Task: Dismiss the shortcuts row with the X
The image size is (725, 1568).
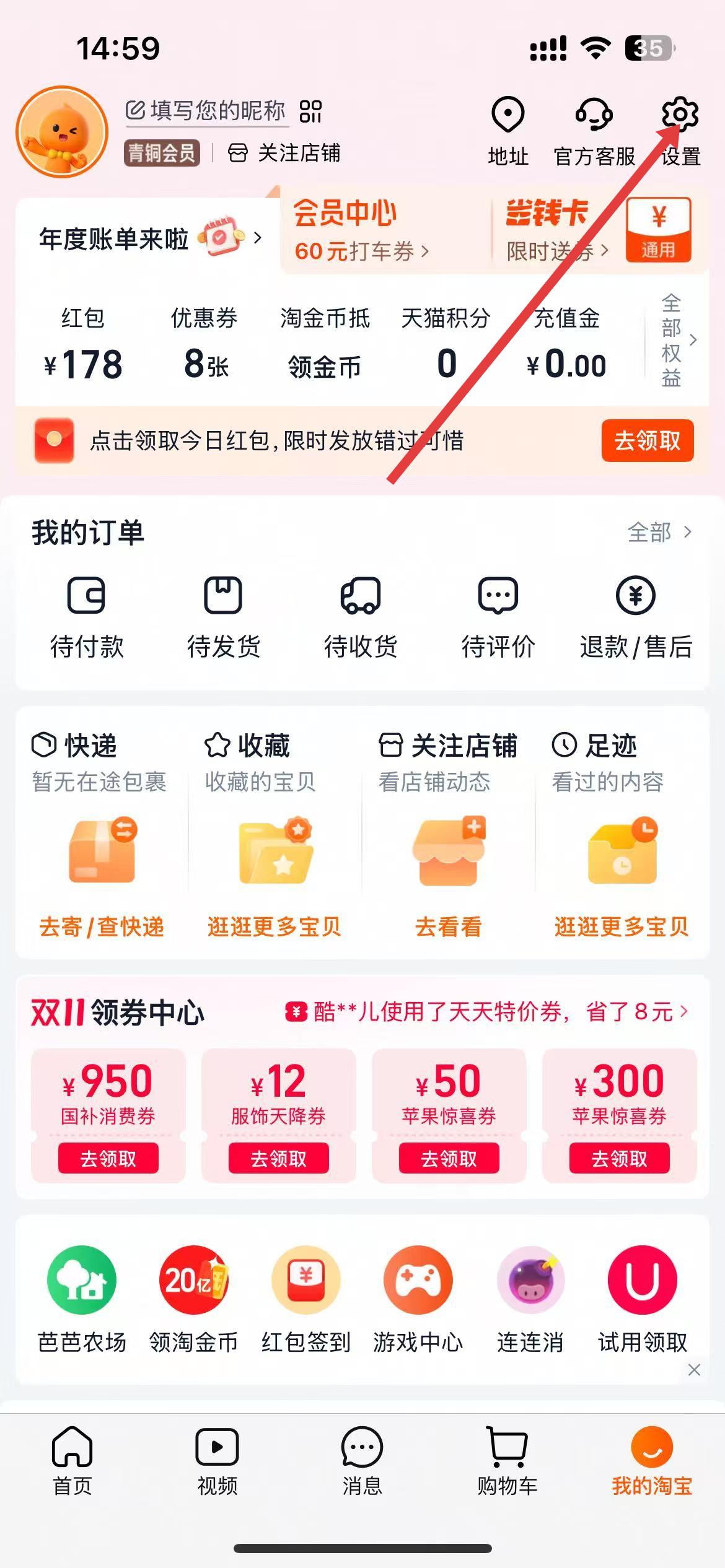Action: [694, 1370]
